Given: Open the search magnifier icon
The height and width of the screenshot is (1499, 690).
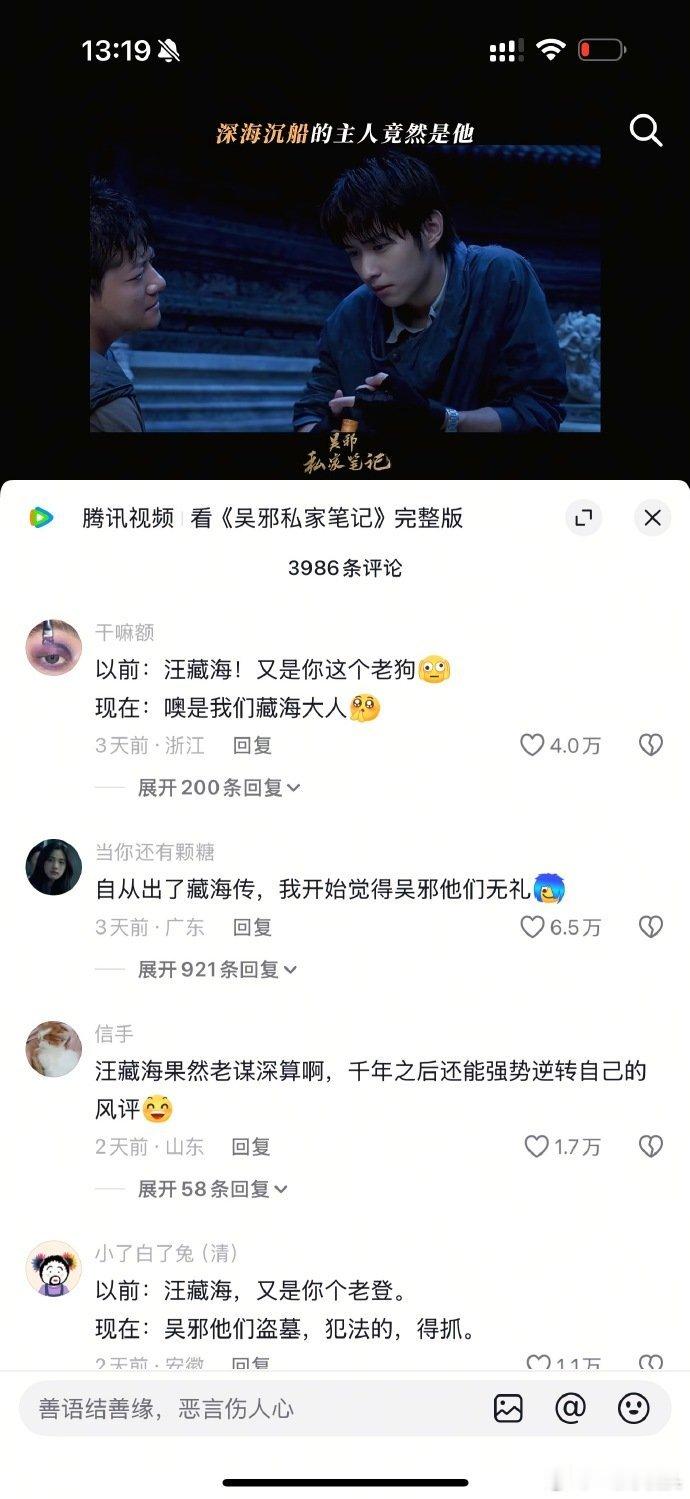Looking at the screenshot, I should pos(646,131).
